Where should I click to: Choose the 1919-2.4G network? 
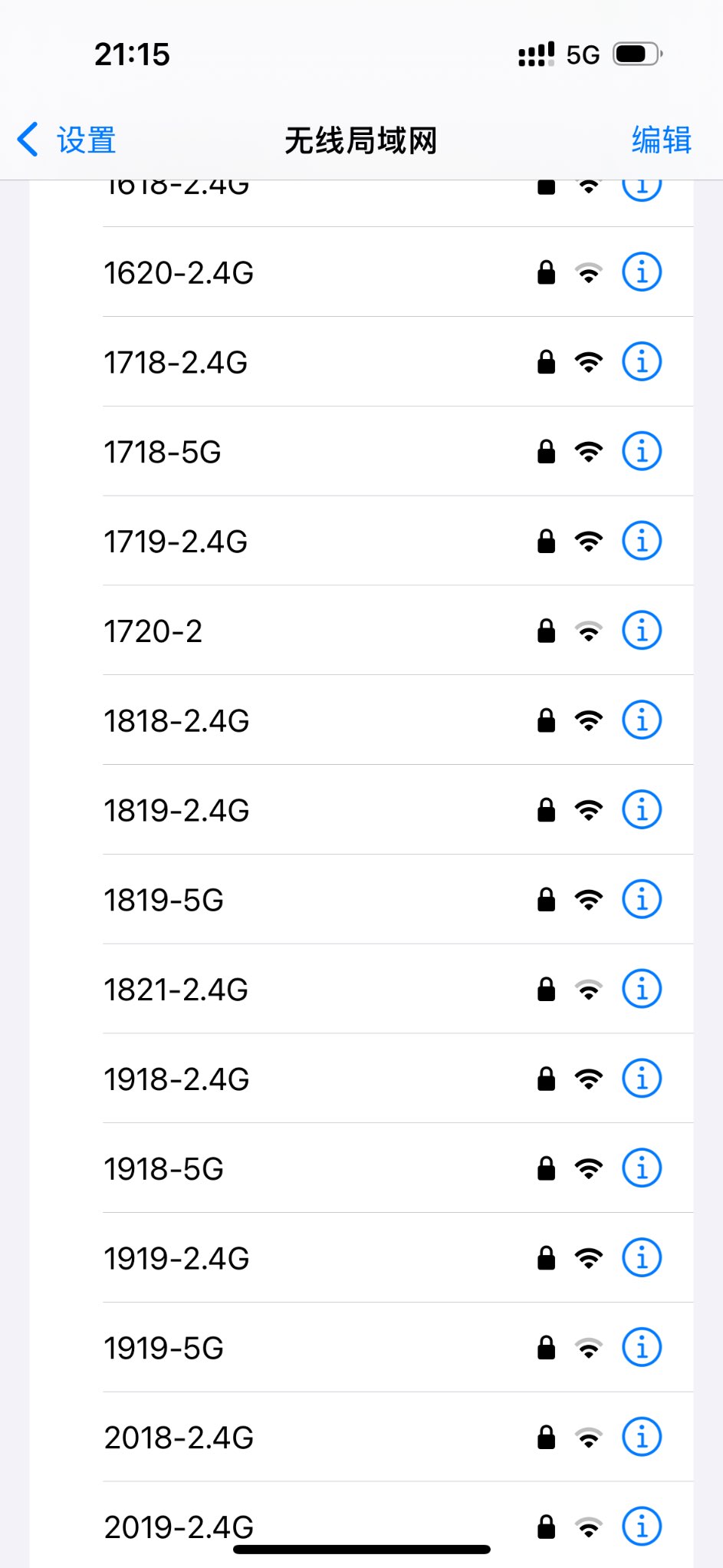(x=176, y=1259)
